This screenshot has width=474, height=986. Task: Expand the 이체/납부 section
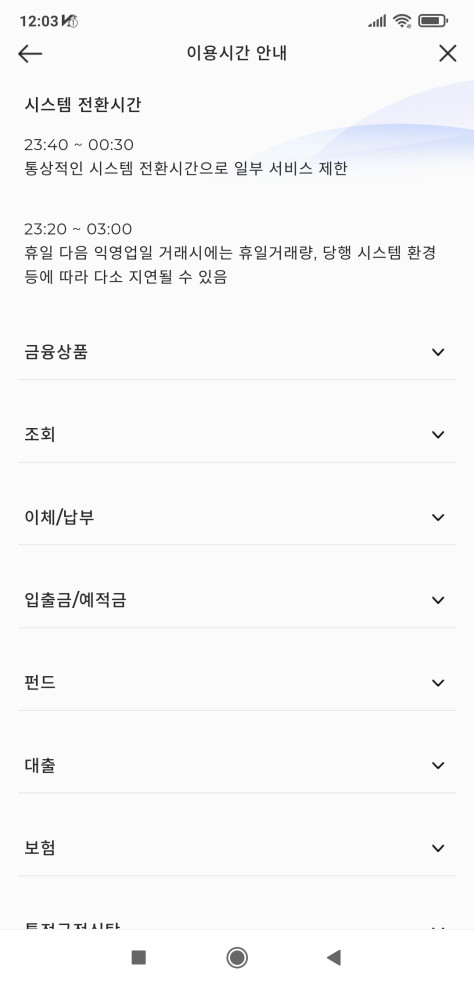237,518
